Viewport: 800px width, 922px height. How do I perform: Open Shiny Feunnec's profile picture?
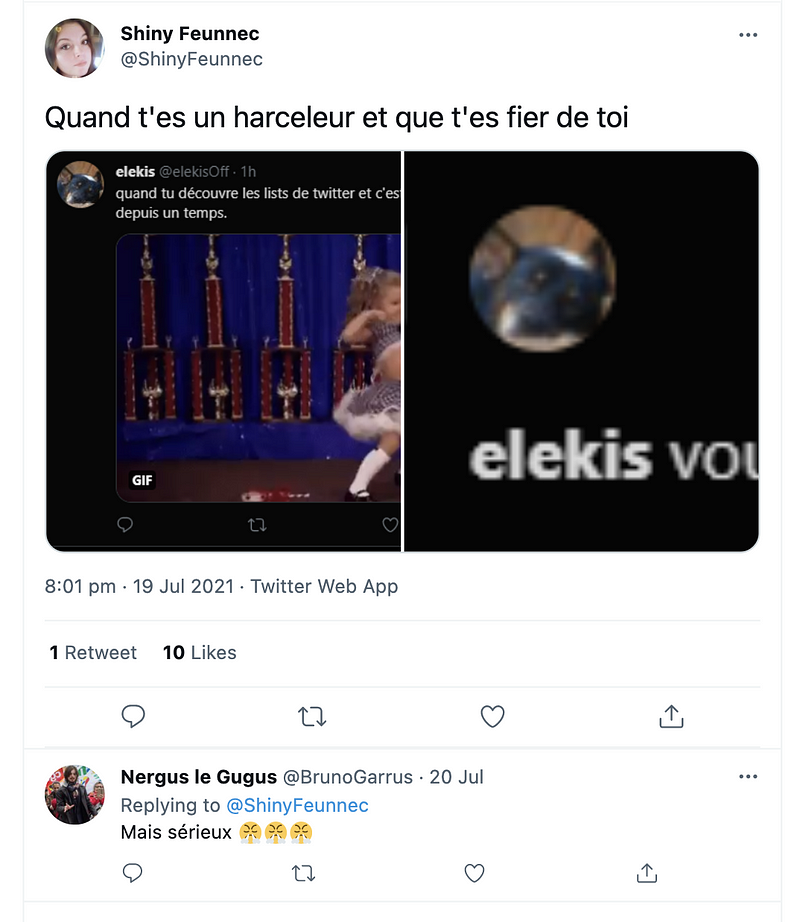coord(74,47)
